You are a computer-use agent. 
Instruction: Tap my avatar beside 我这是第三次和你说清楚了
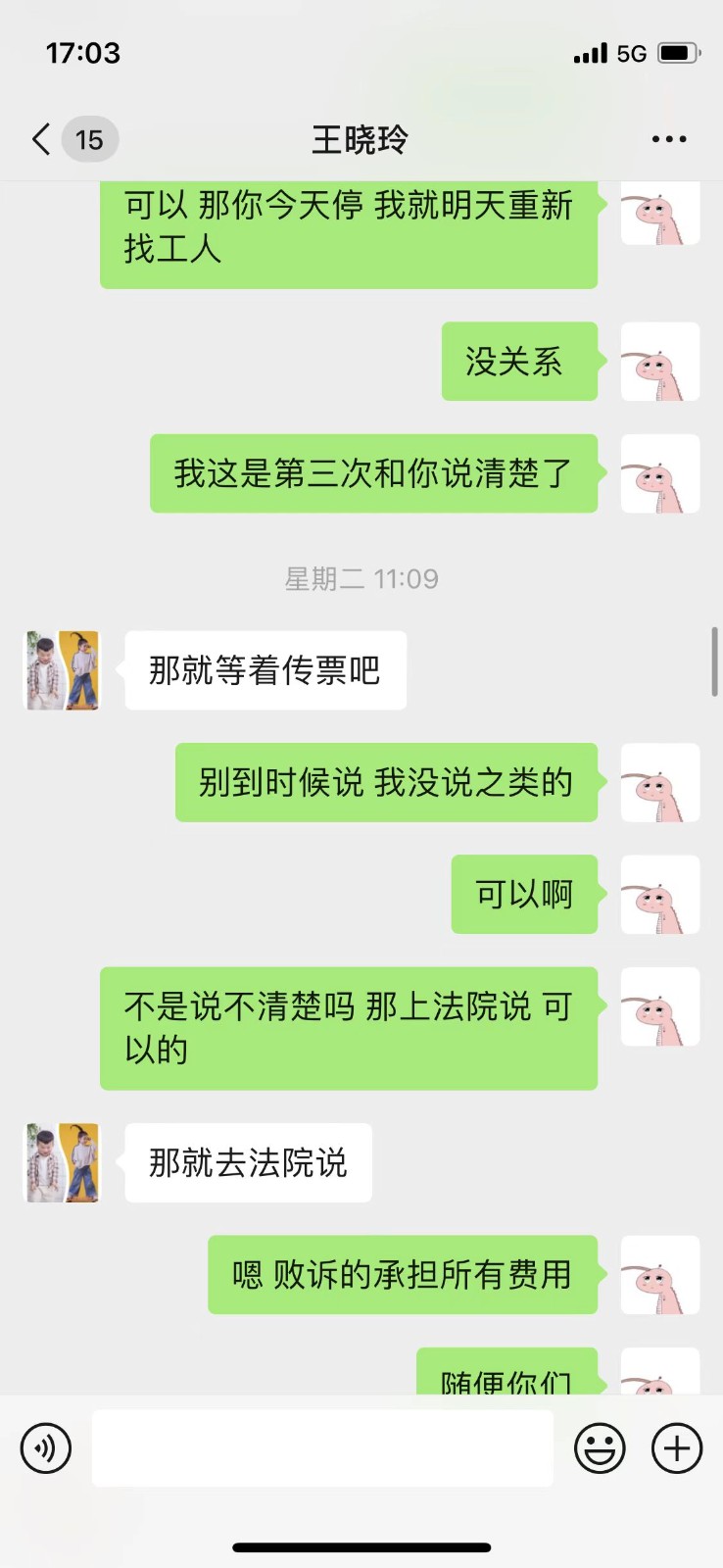point(660,473)
